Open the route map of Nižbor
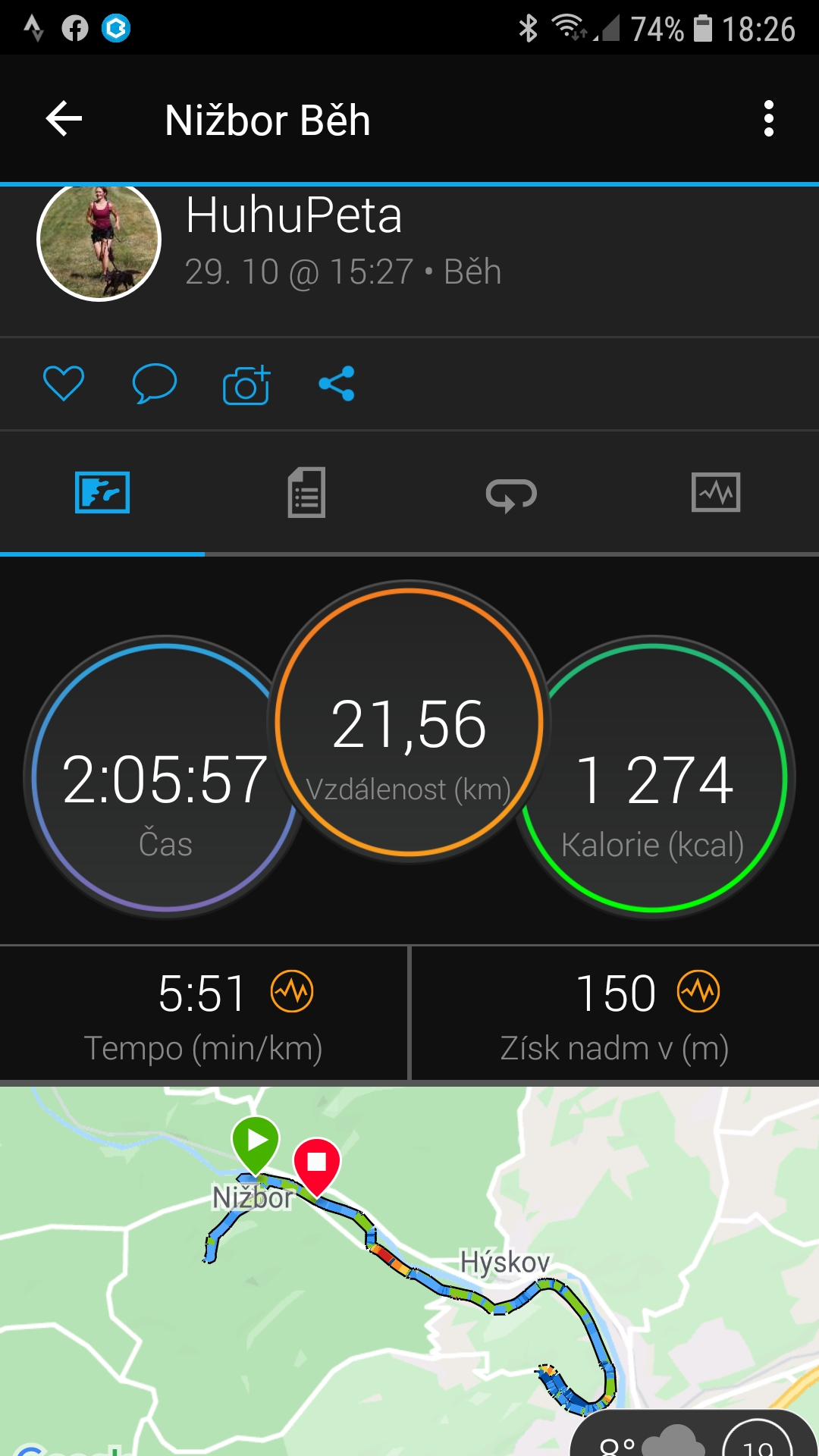 409,1271
